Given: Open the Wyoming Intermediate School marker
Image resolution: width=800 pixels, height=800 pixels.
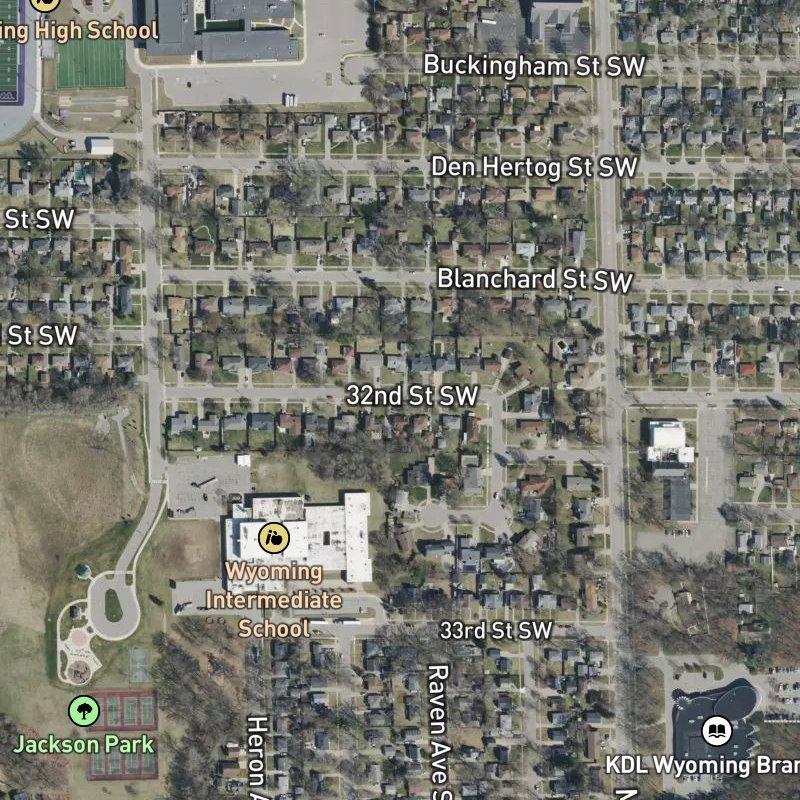Looking at the screenshot, I should [x=274, y=538].
